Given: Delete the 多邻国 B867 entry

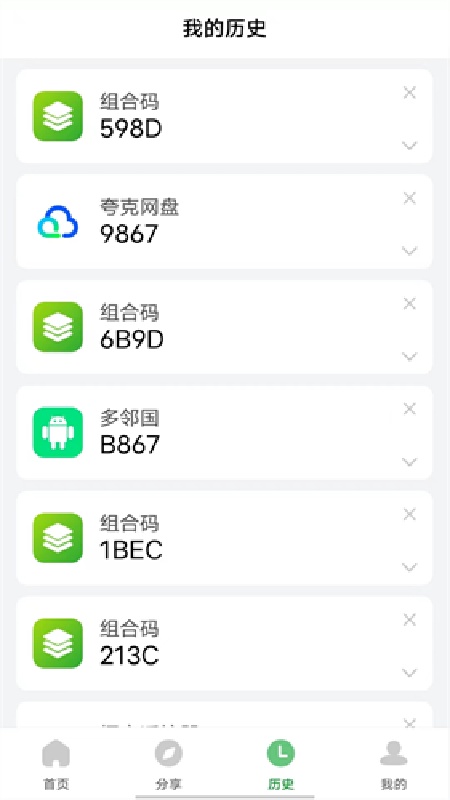Looking at the screenshot, I should (x=409, y=409).
